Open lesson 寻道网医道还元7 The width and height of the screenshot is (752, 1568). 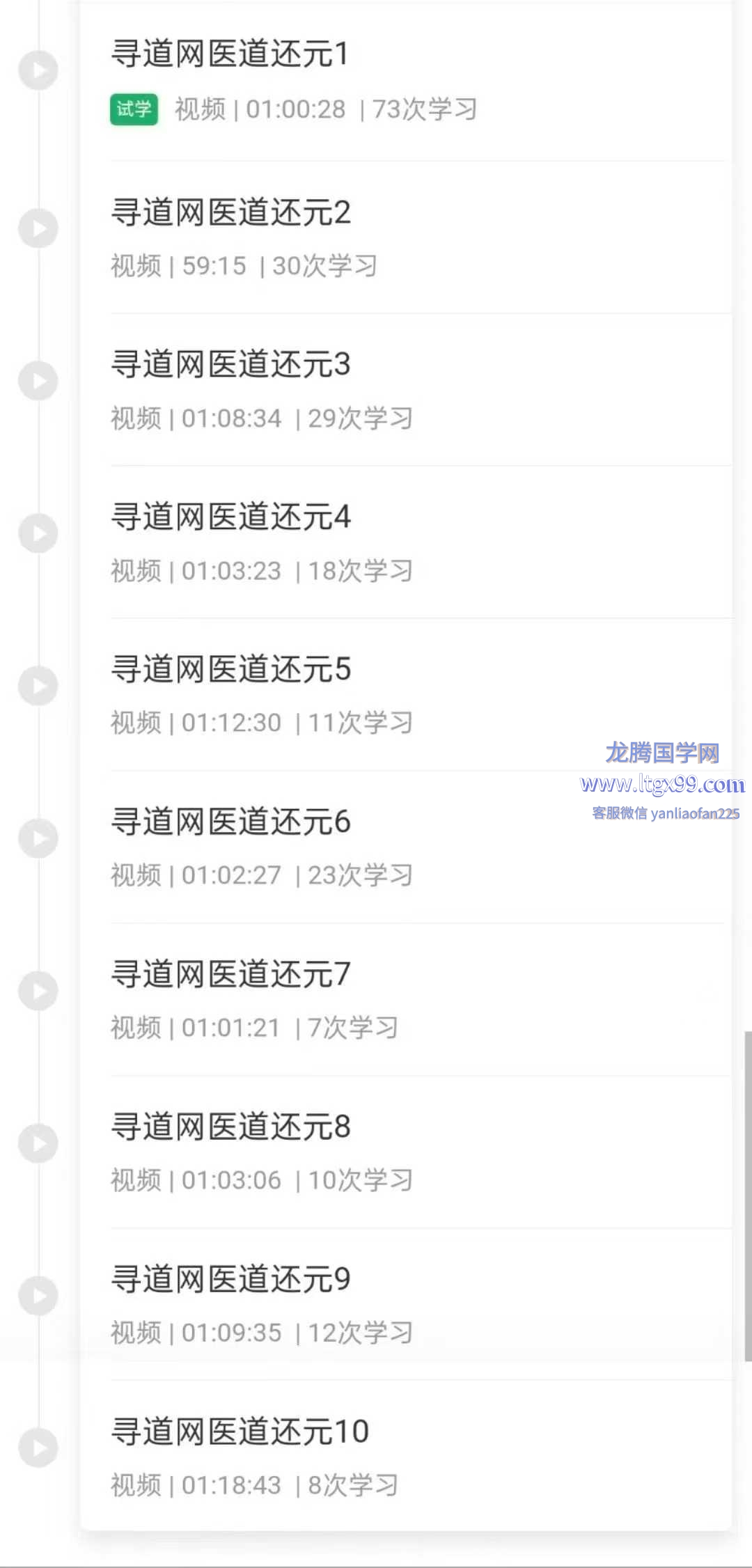point(231,975)
